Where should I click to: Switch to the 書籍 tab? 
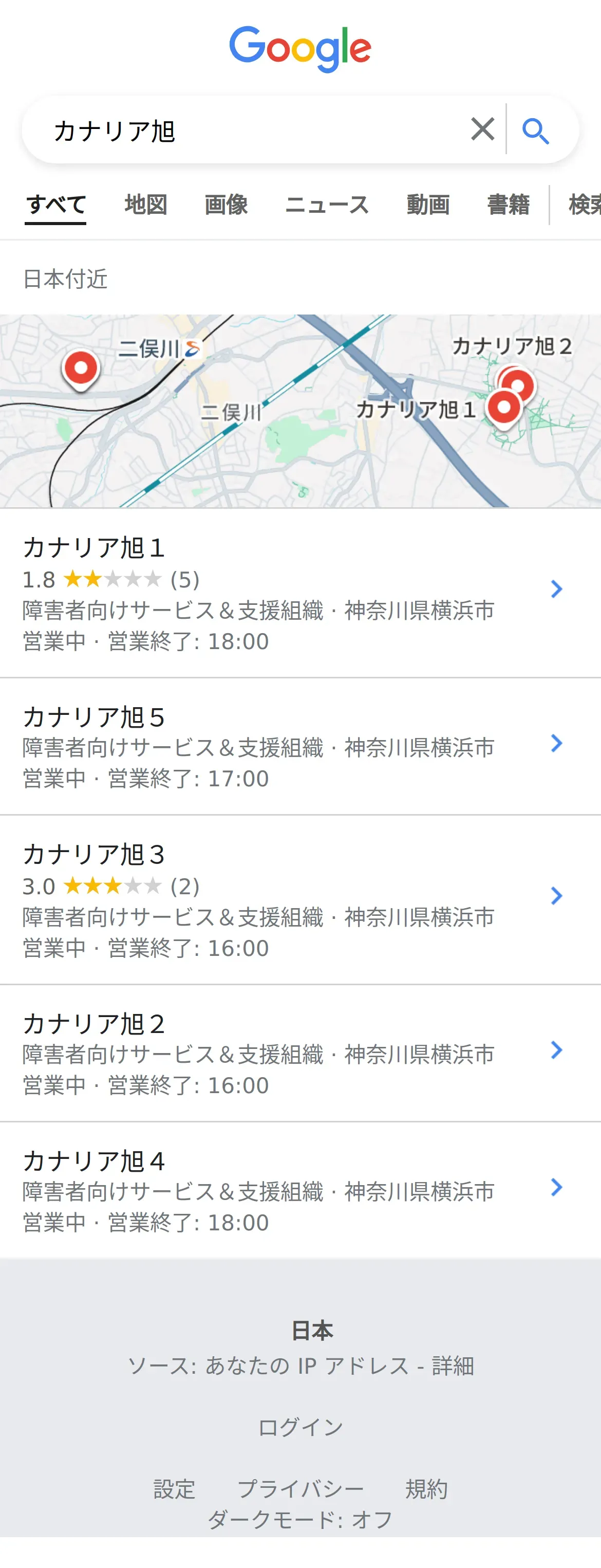(x=509, y=205)
